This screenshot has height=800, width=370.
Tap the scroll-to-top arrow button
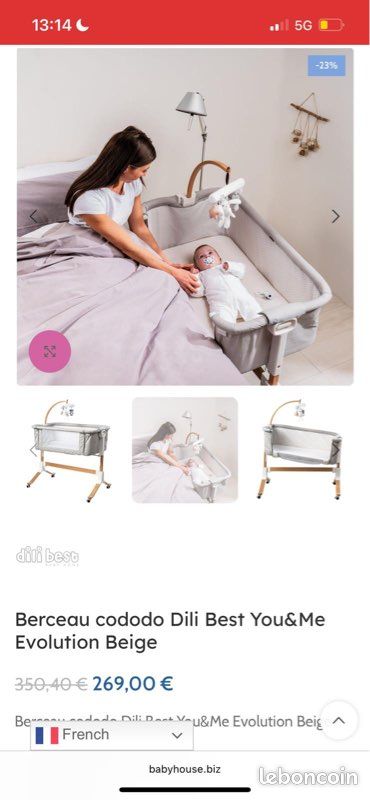point(339,720)
